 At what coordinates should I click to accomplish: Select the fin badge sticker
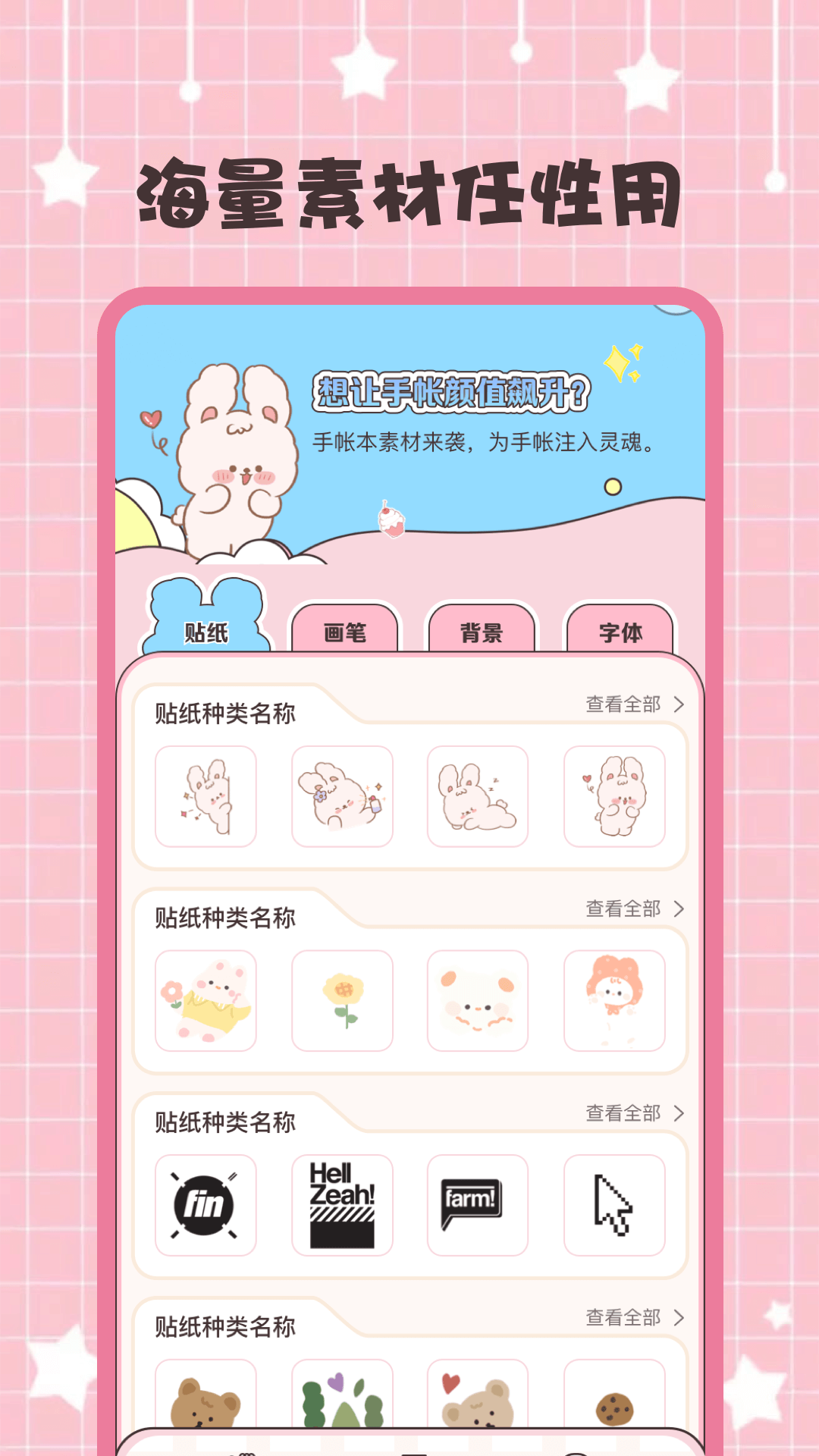(205, 1207)
